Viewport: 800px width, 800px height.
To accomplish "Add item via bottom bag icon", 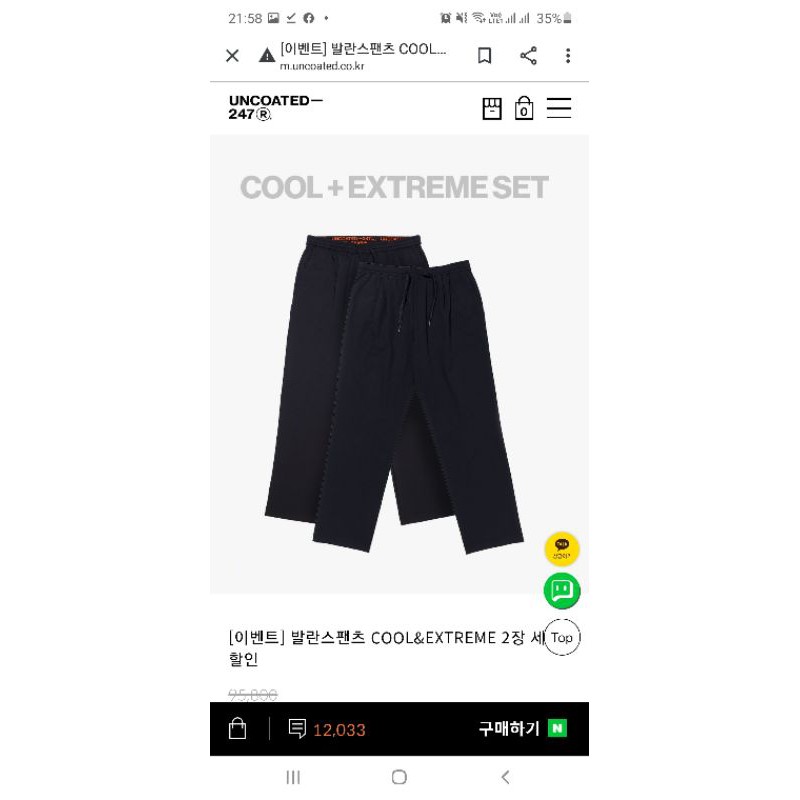I will tap(238, 729).
